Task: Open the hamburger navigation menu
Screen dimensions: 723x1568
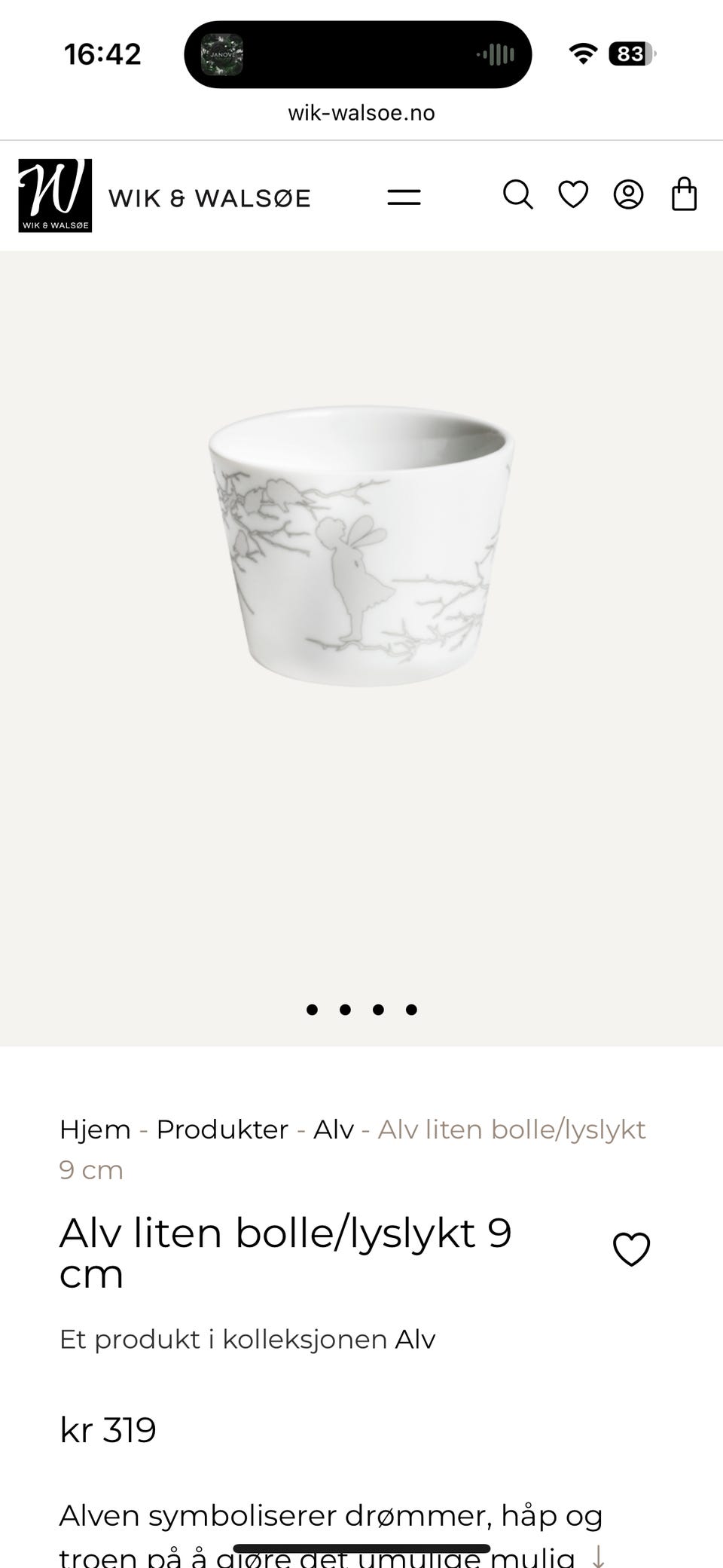Action: point(403,195)
